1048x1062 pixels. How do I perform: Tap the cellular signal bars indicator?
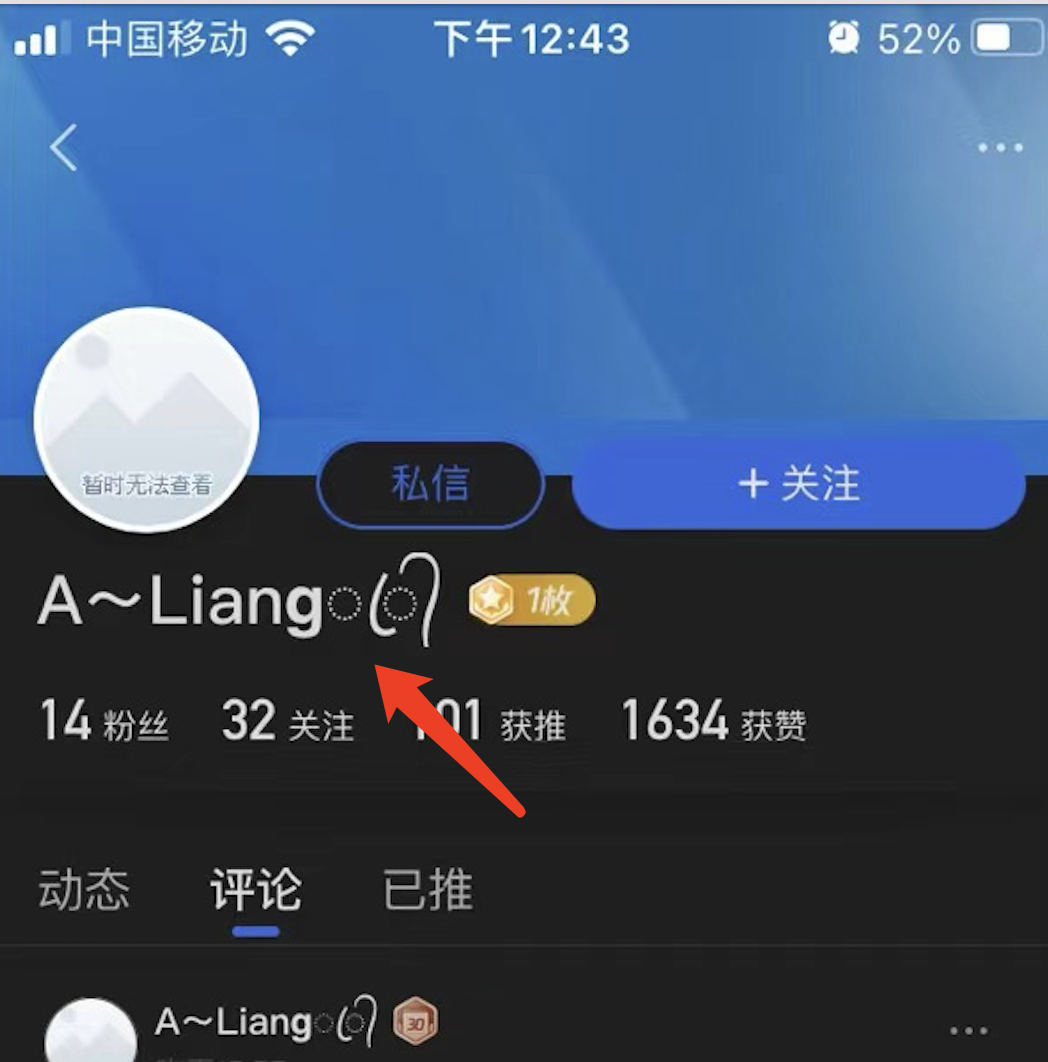[x=38, y=40]
